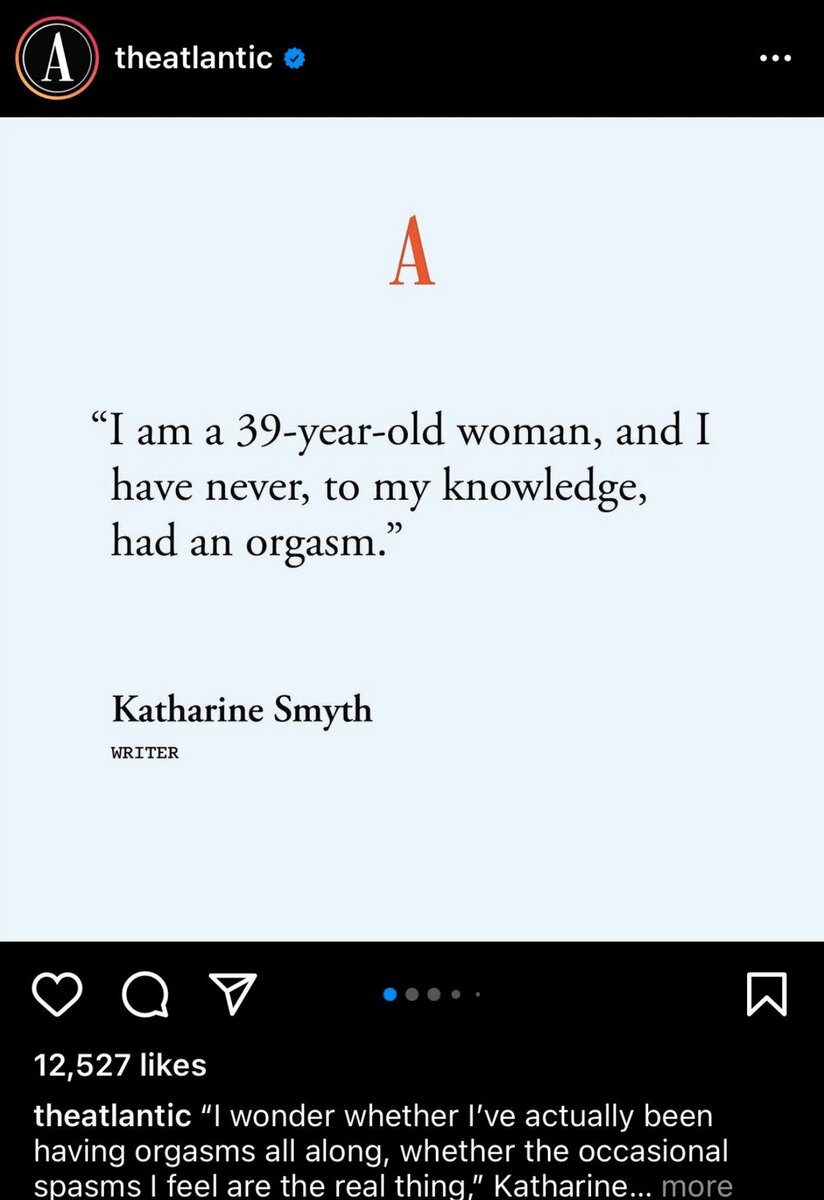Save this post with the bookmark icon
The height and width of the screenshot is (1200, 824).
767,994
